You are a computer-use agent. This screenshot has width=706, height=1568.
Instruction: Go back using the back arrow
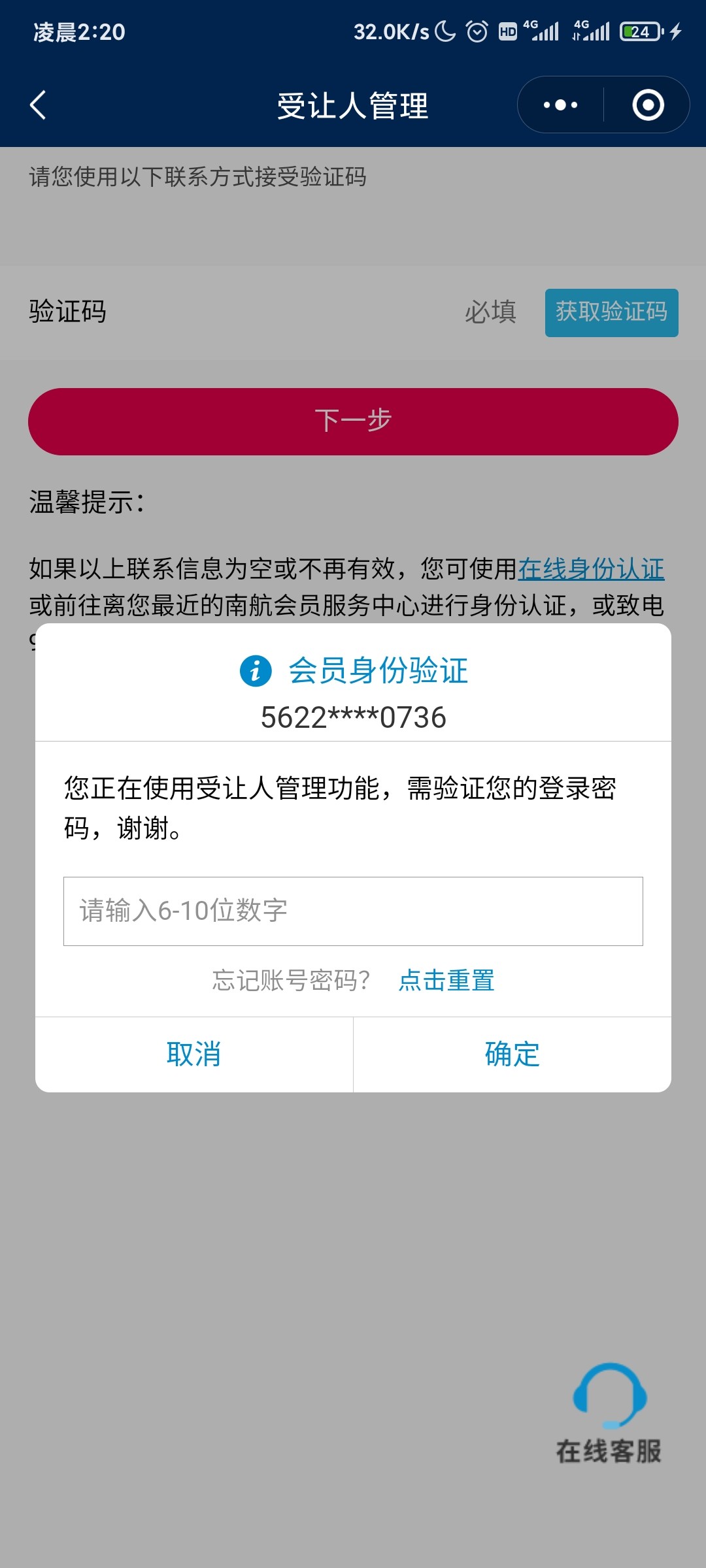38,105
